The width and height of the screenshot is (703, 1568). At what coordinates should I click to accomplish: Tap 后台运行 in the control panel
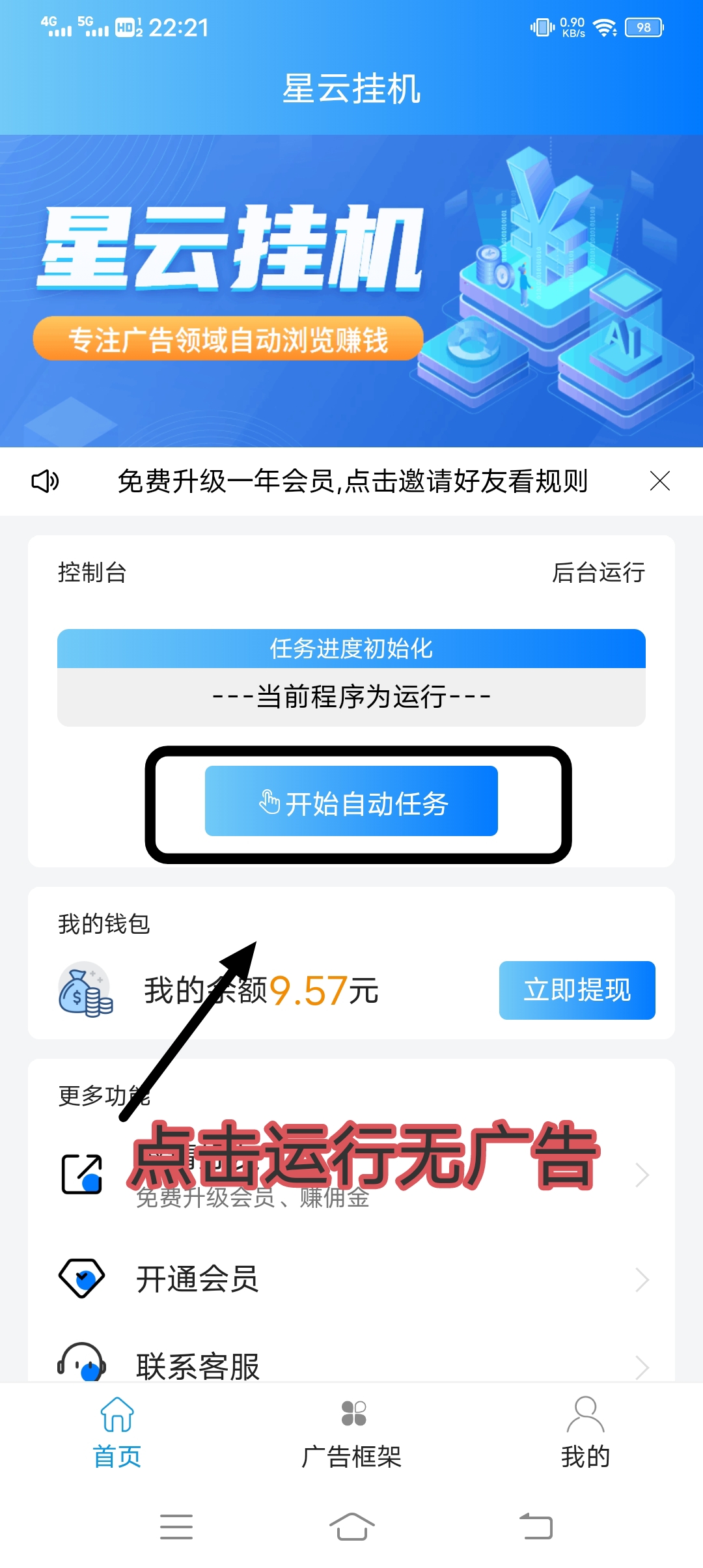pos(598,572)
